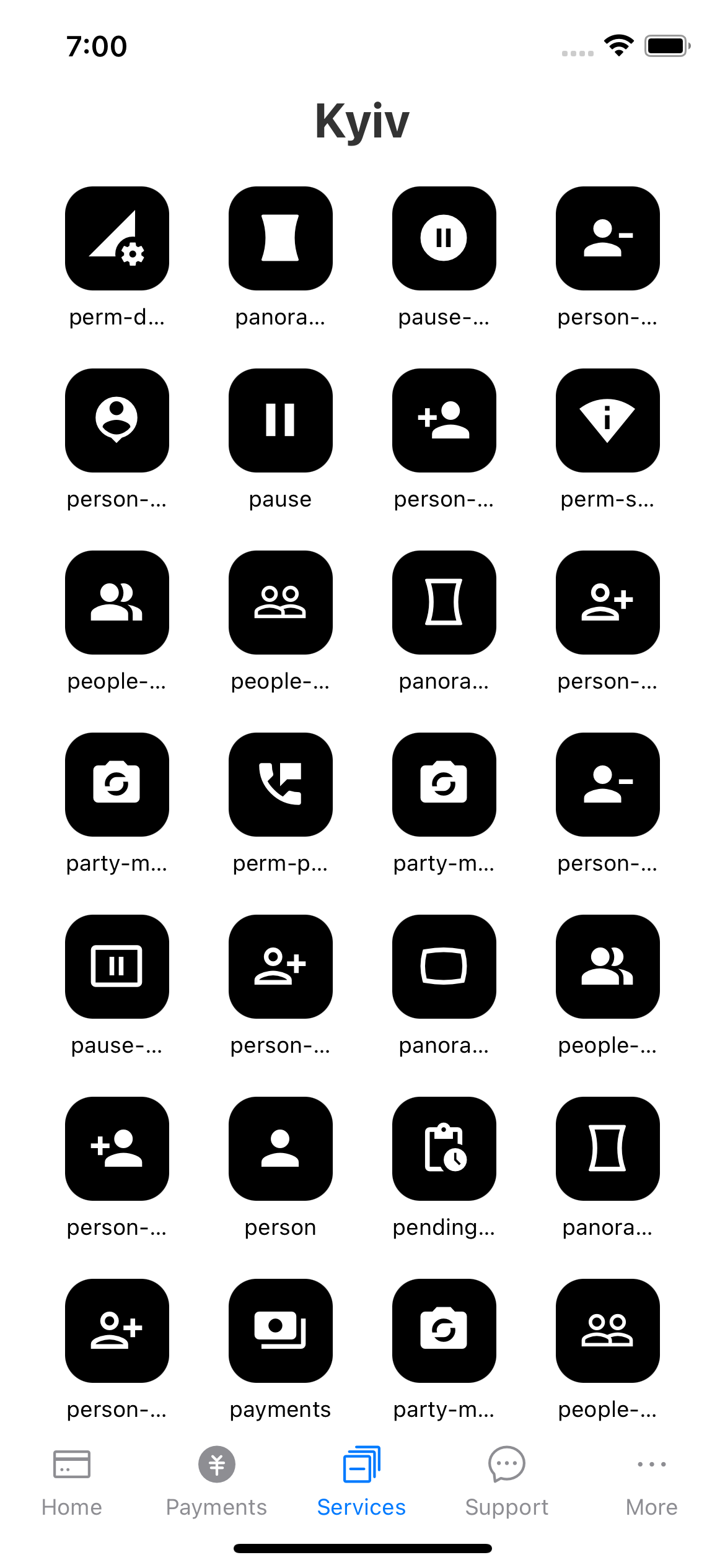The image size is (725, 1568).
Task: Open the perm-phone-msg icon
Action: click(280, 785)
